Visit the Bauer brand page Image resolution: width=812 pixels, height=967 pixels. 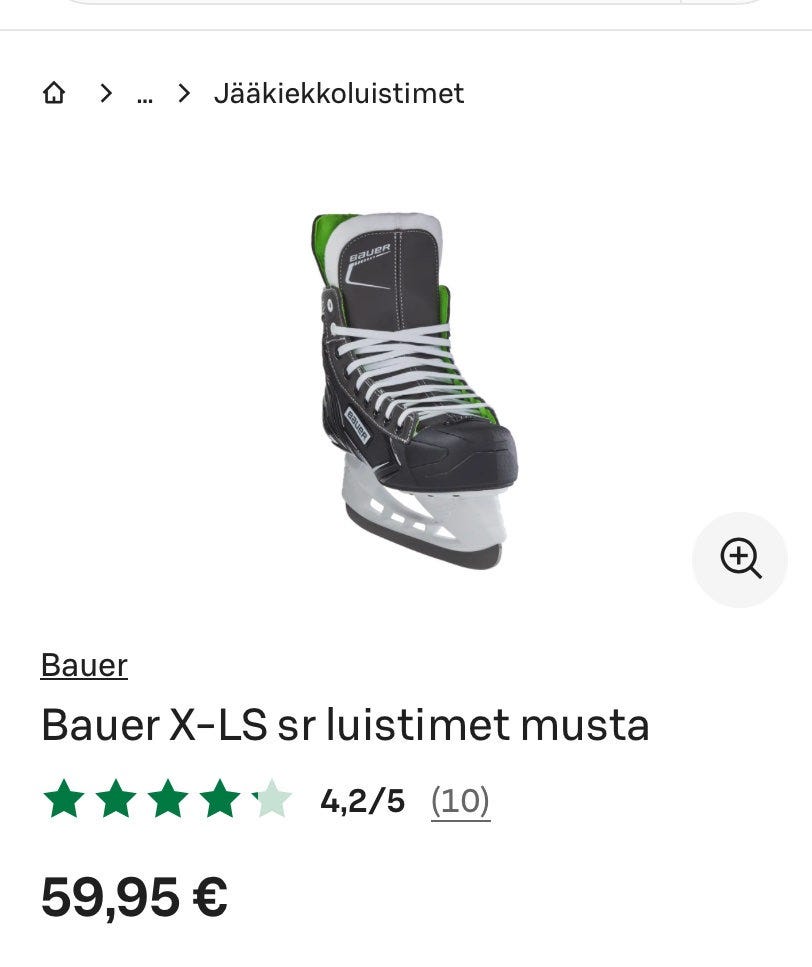82,665
